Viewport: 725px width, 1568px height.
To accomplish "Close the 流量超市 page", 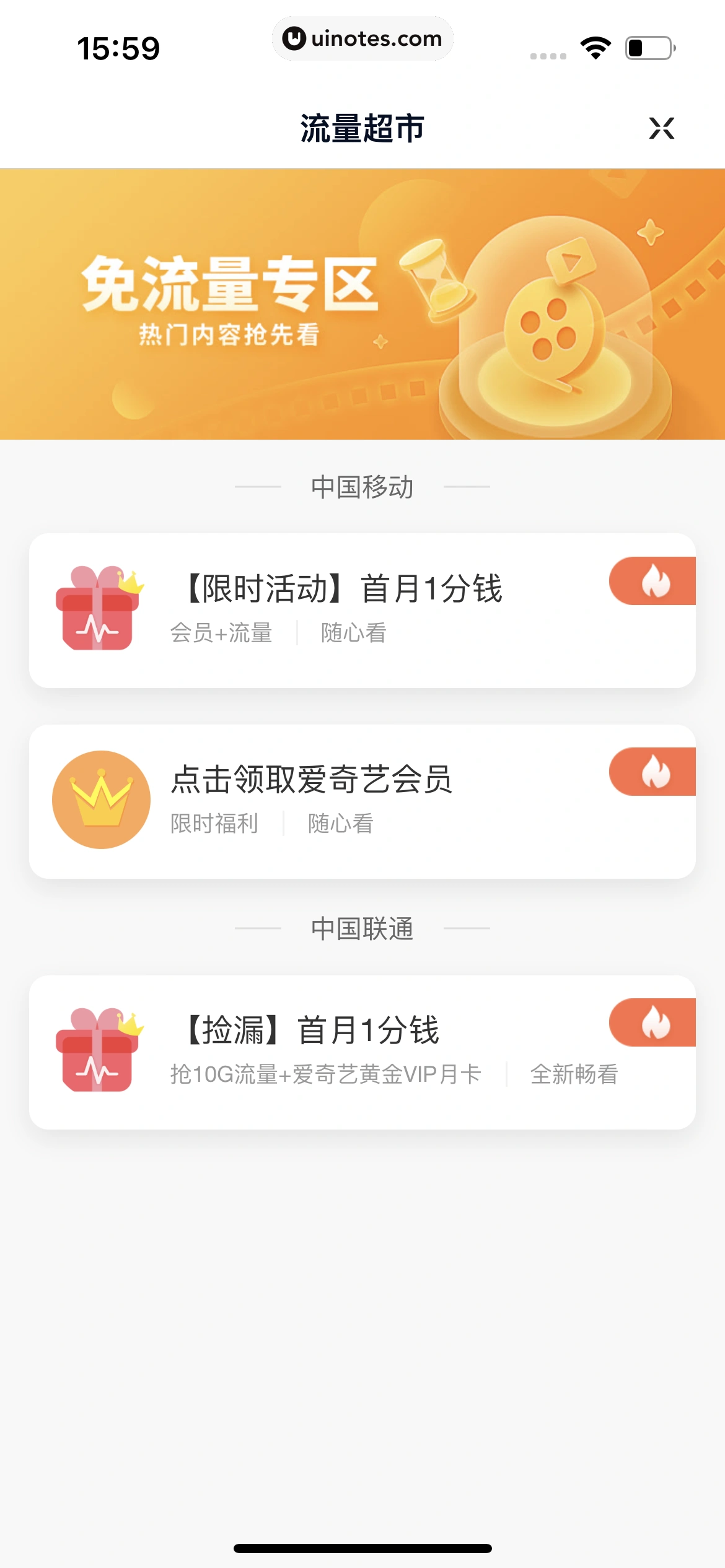I will coord(663,129).
